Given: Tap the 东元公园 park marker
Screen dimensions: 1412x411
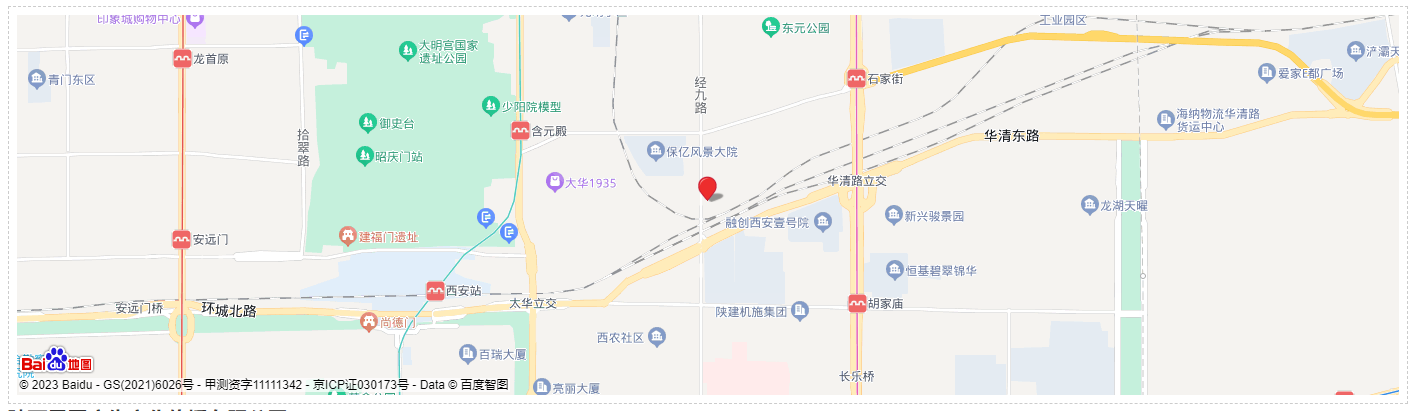Looking at the screenshot, I should (x=770, y=28).
